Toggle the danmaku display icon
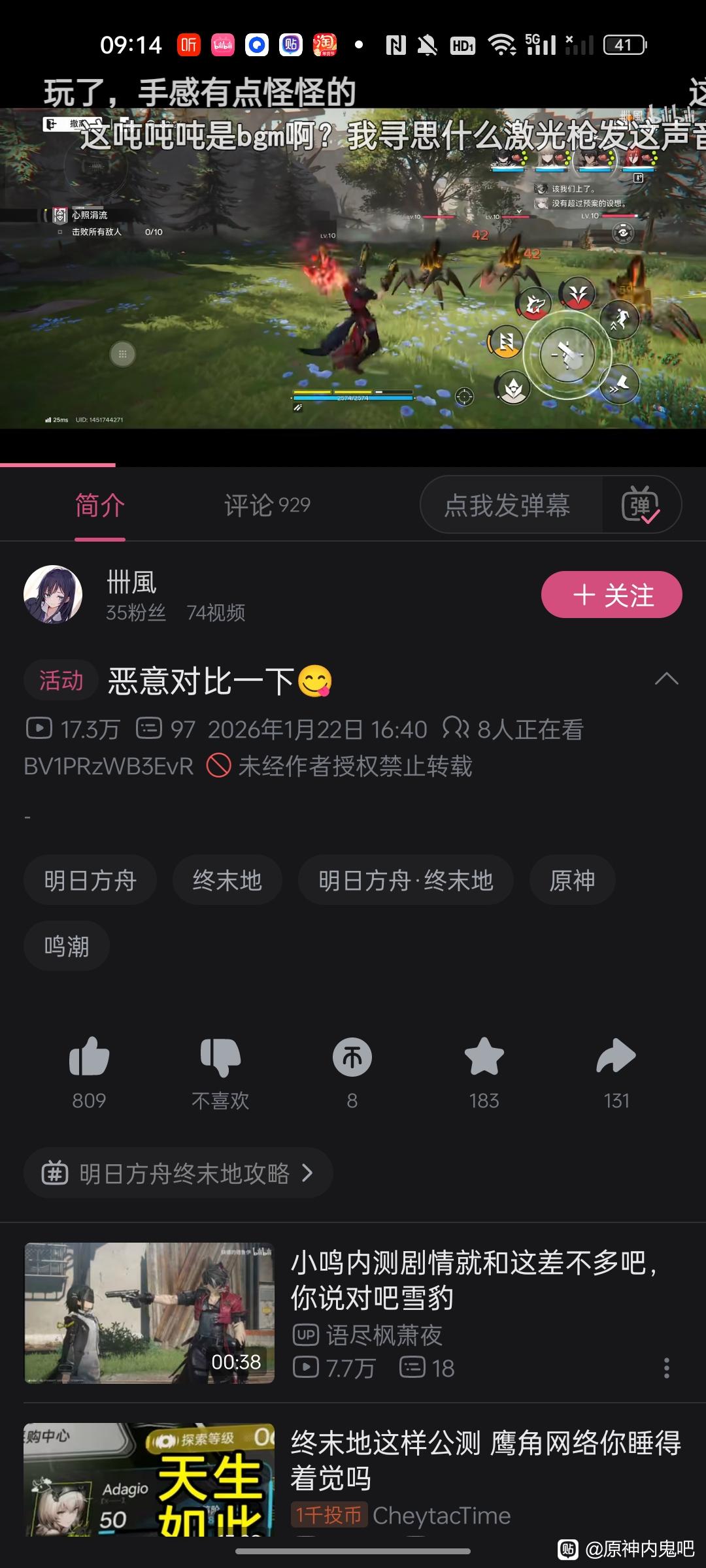This screenshot has height=1568, width=706. click(641, 505)
